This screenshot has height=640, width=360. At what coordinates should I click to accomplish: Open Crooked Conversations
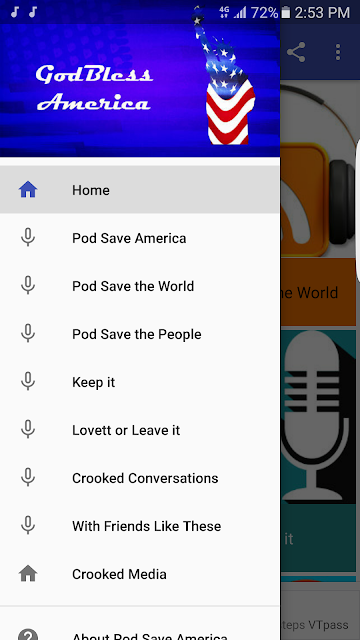coord(140,478)
